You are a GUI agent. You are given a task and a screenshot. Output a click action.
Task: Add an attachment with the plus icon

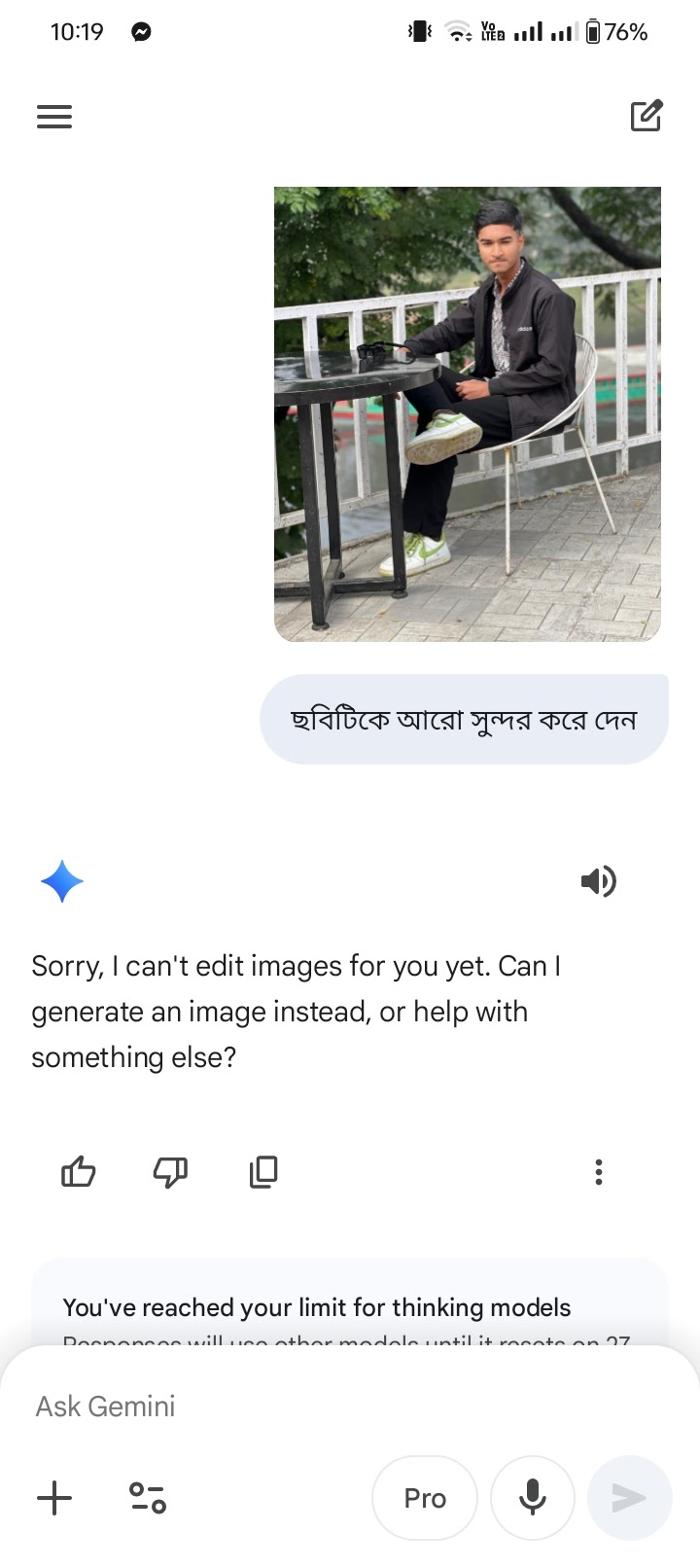coord(54,1498)
